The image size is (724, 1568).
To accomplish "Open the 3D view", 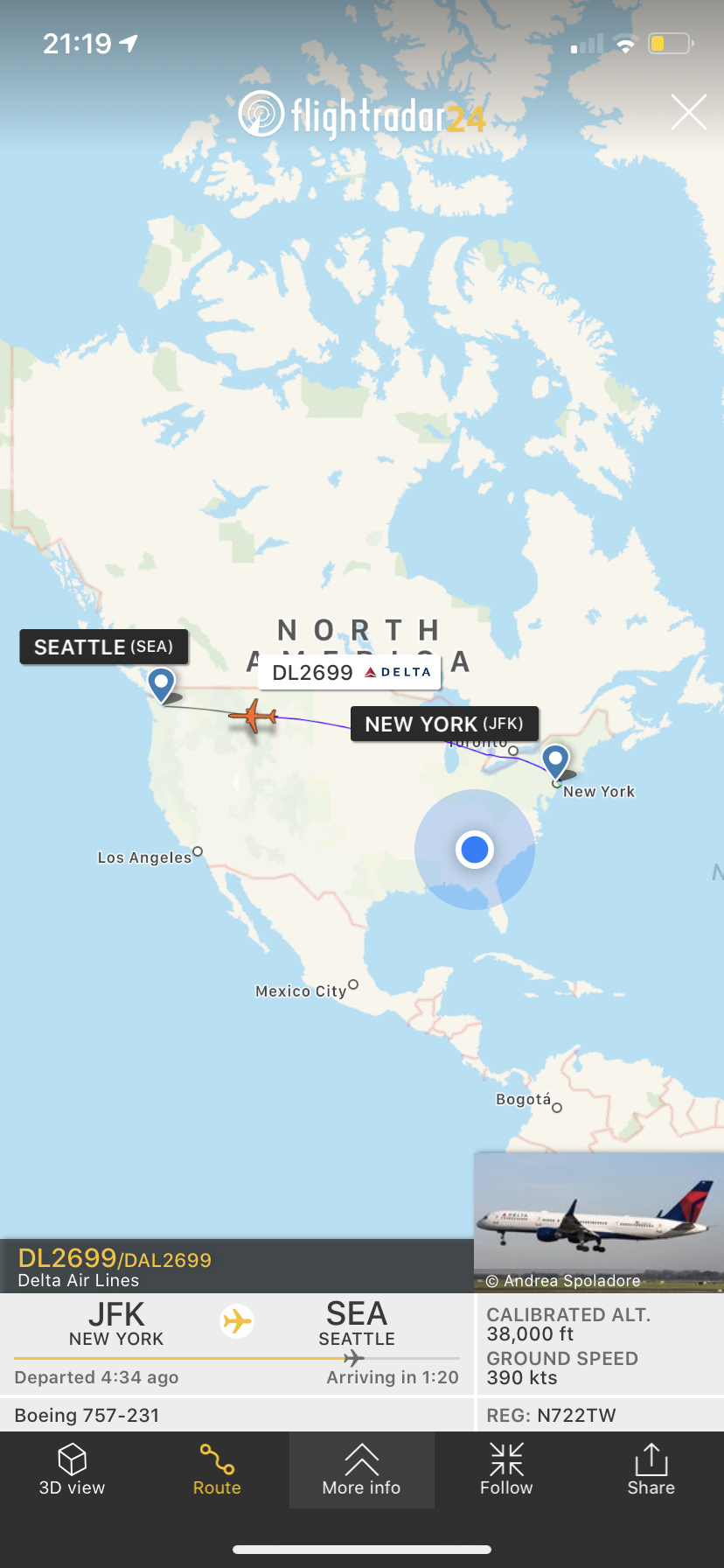I will (72, 1470).
